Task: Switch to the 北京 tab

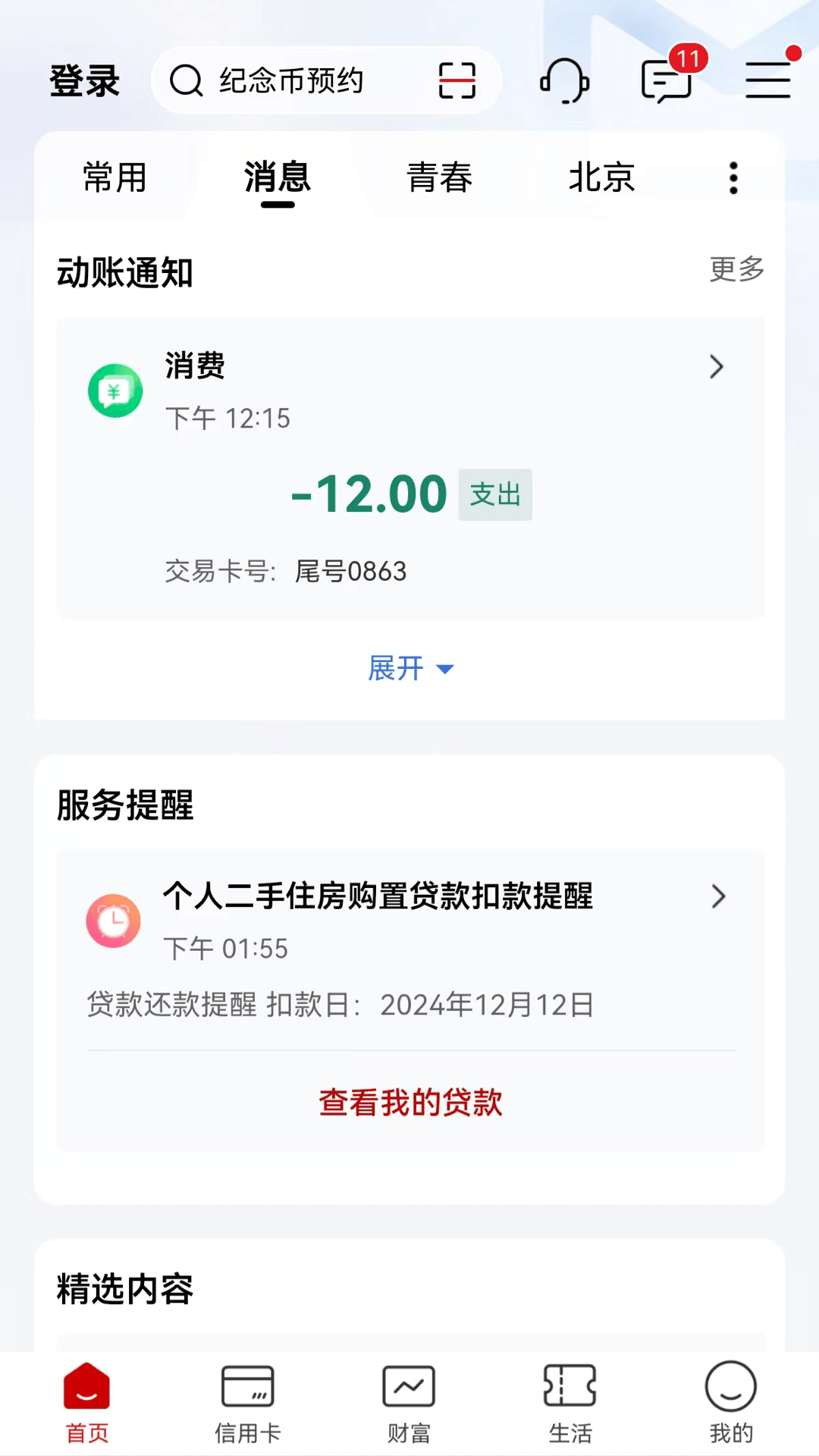Action: (601, 178)
